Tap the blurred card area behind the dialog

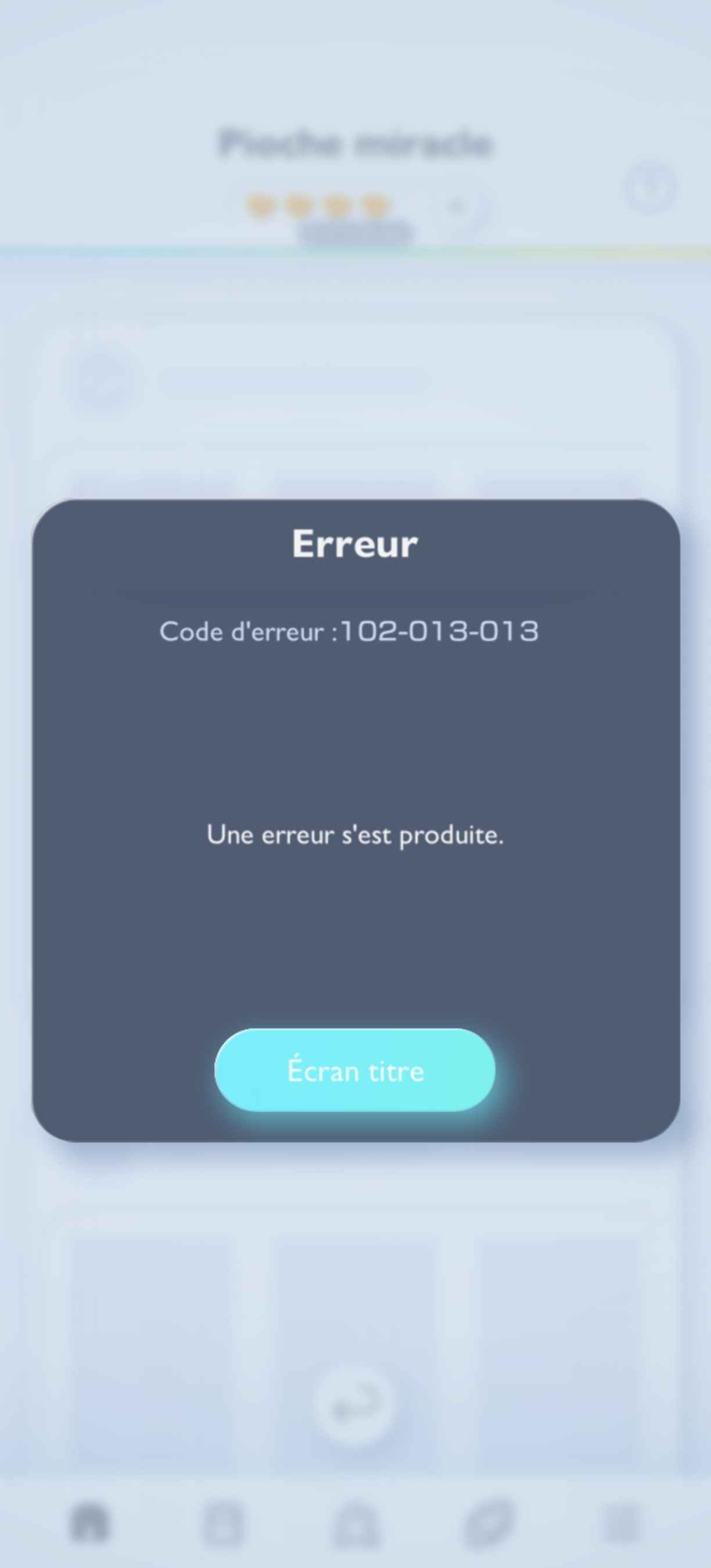click(355, 395)
